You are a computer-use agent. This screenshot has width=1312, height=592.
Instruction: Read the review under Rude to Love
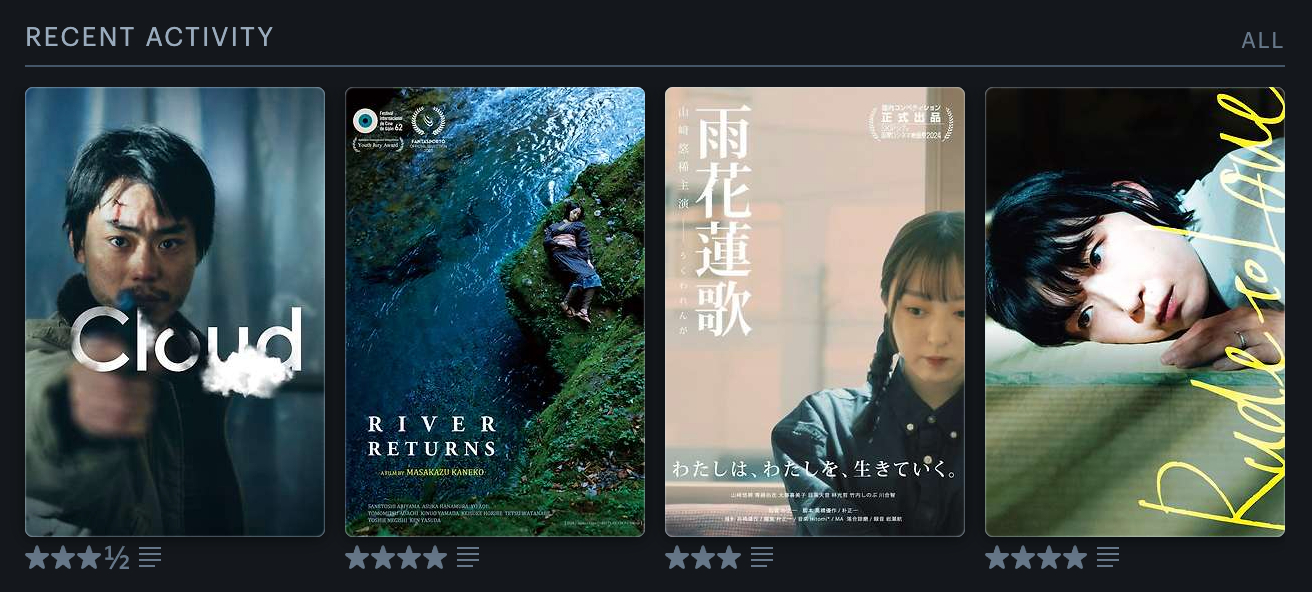(x=1108, y=558)
